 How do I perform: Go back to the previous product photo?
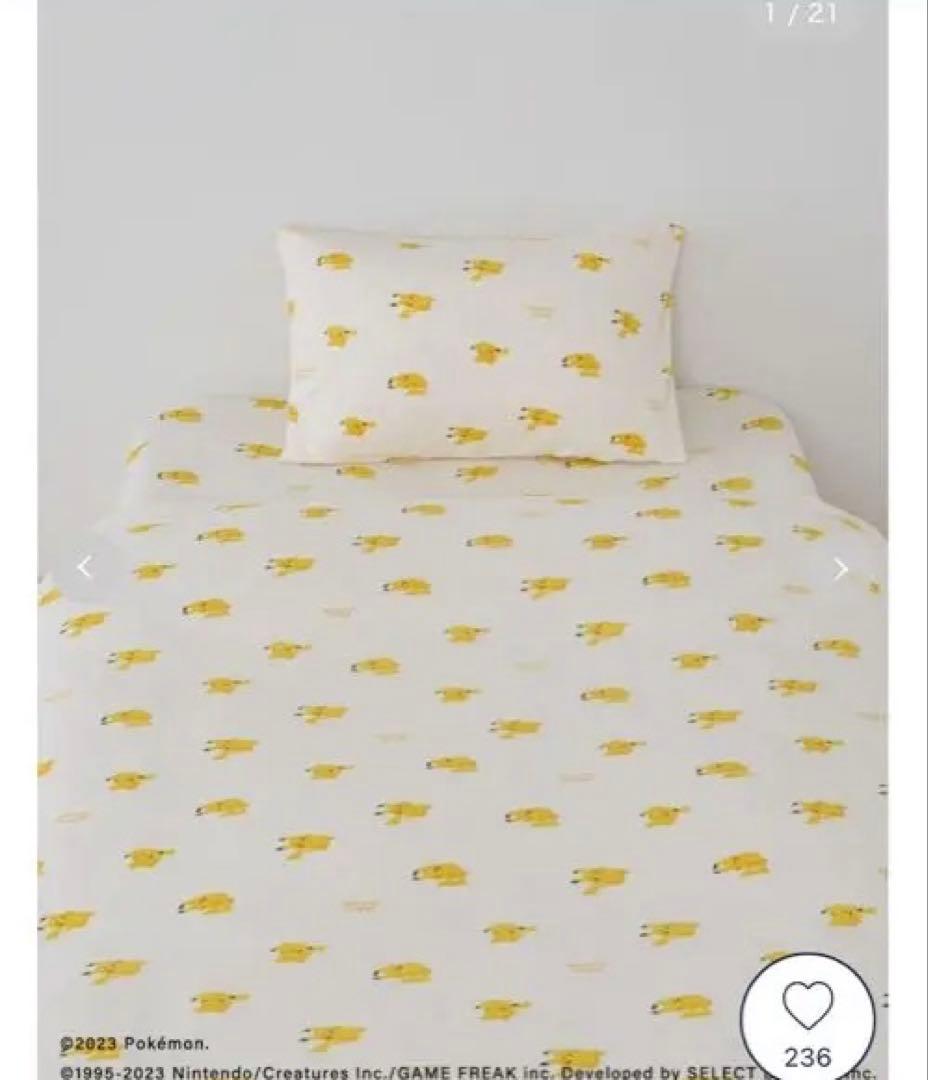(x=85, y=569)
